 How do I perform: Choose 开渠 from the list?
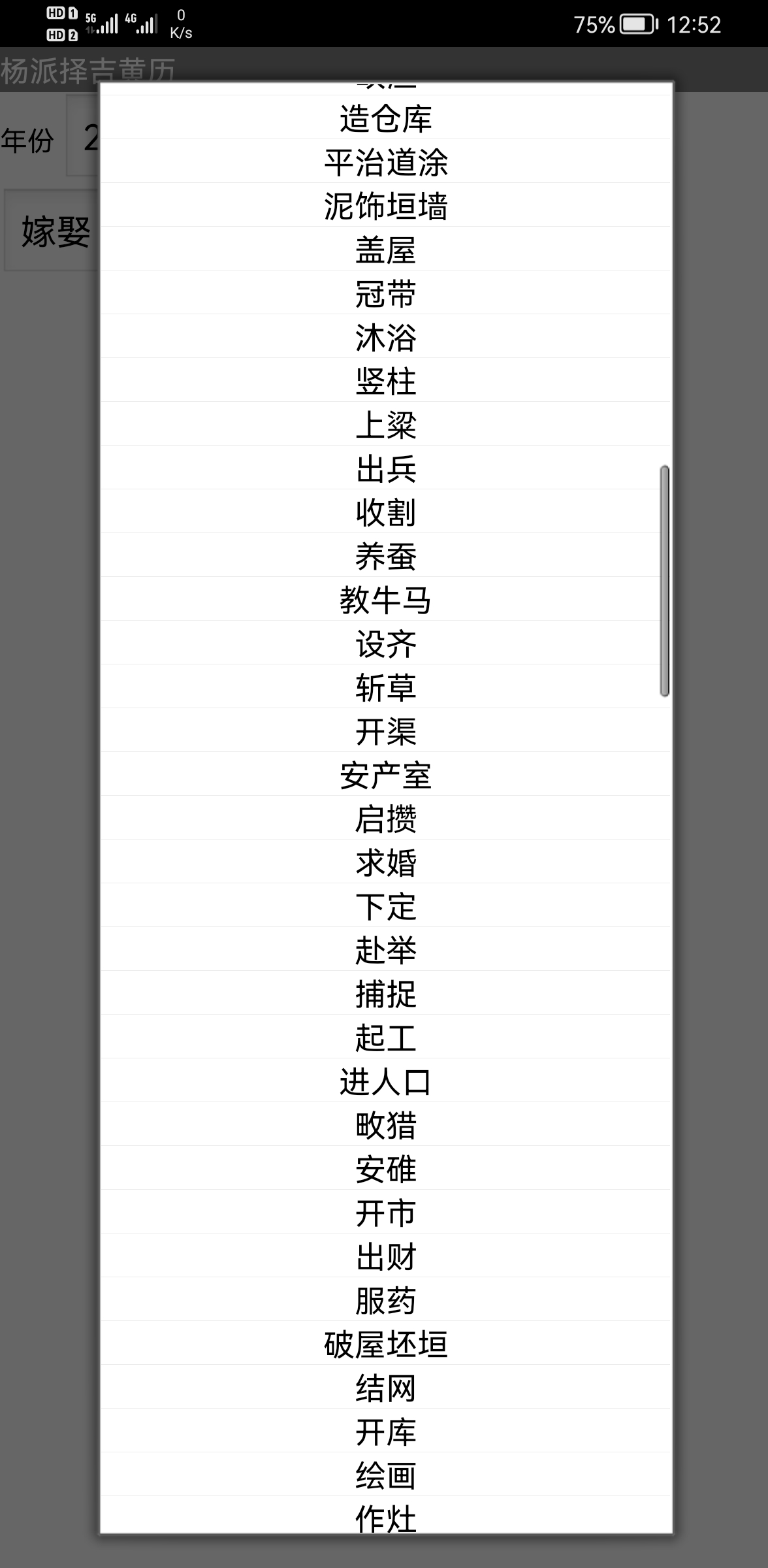(385, 731)
